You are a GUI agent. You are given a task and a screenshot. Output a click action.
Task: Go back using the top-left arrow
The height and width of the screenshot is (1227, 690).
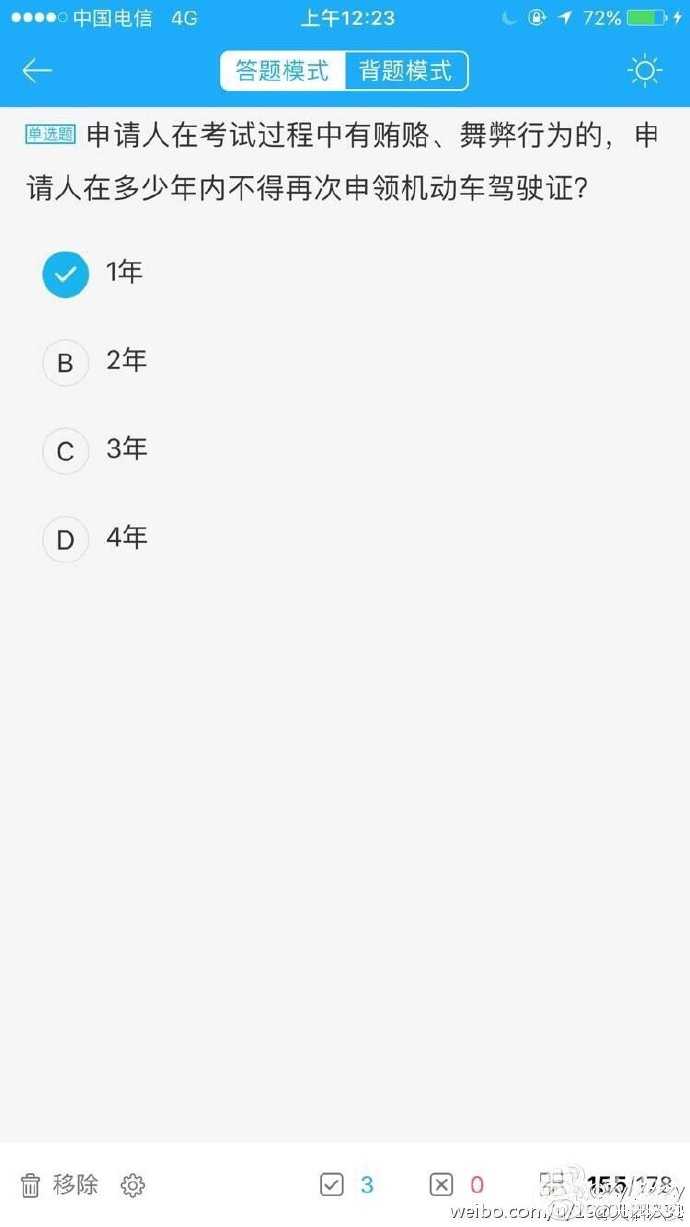(x=37, y=71)
